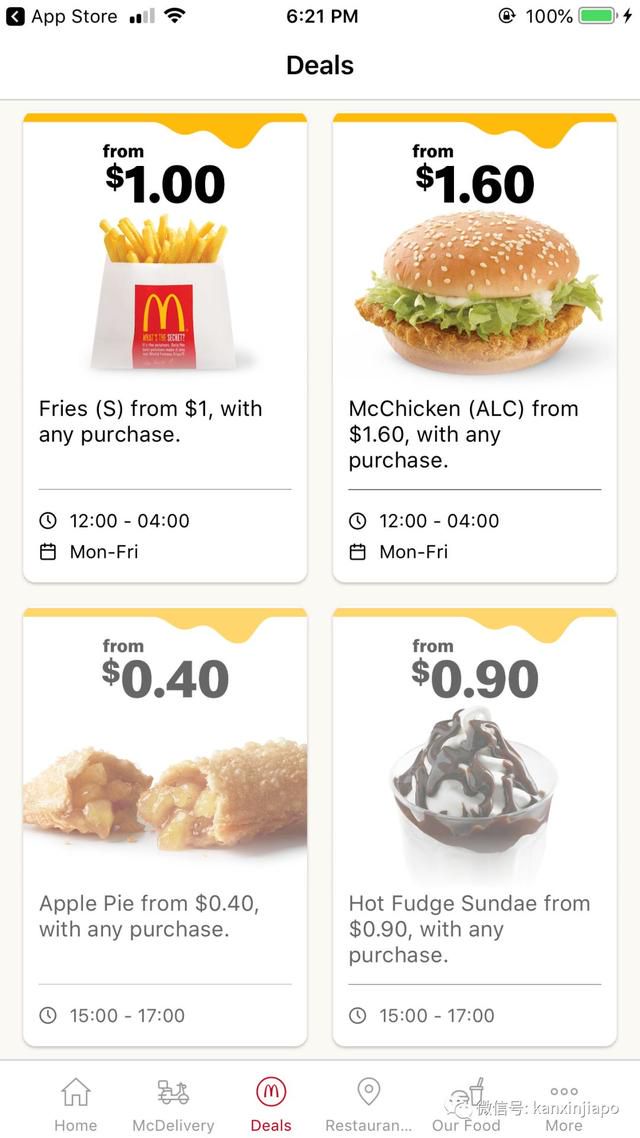This screenshot has height=1138, width=640.
Task: Switch to the Our Food tab
Action: pyautogui.click(x=466, y=1103)
